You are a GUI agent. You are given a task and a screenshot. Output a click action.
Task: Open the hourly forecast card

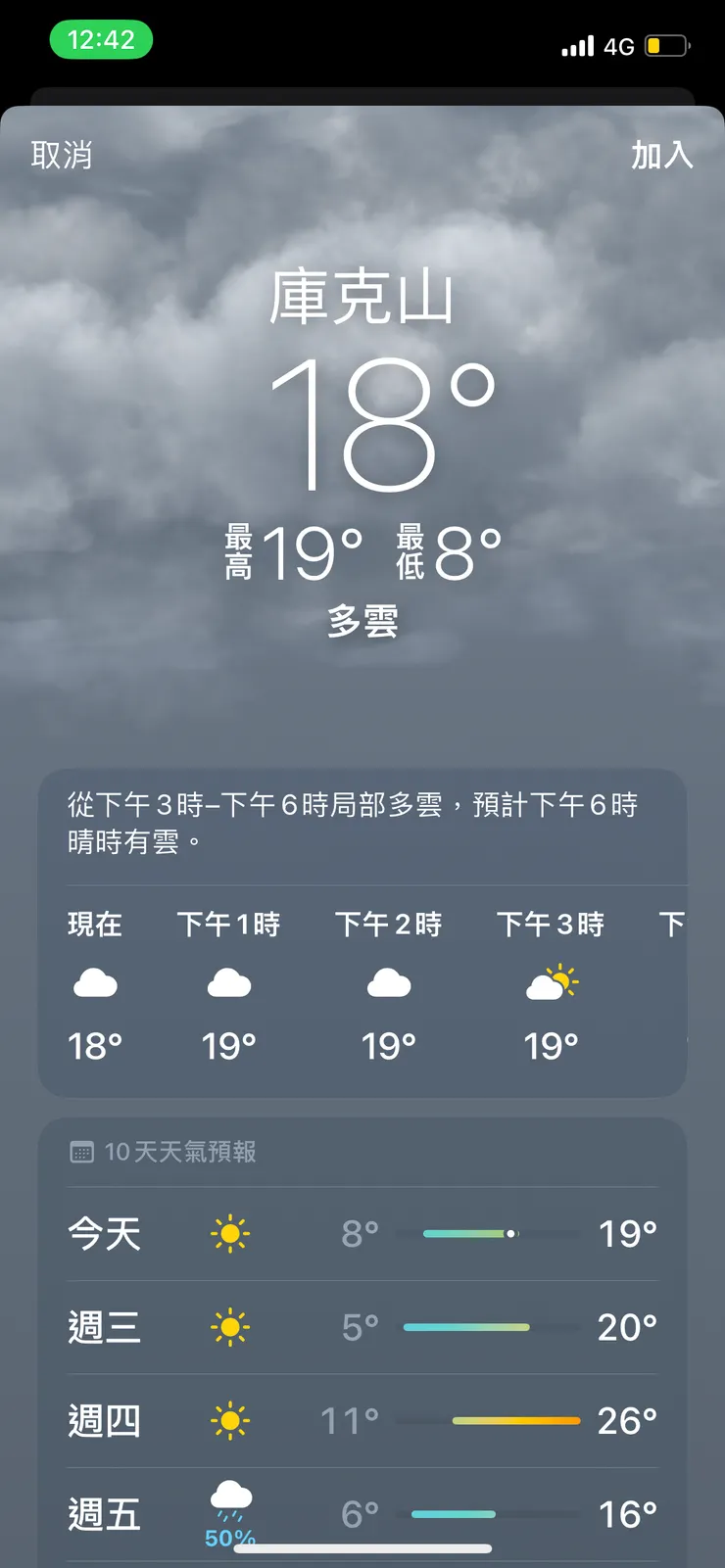click(x=362, y=984)
